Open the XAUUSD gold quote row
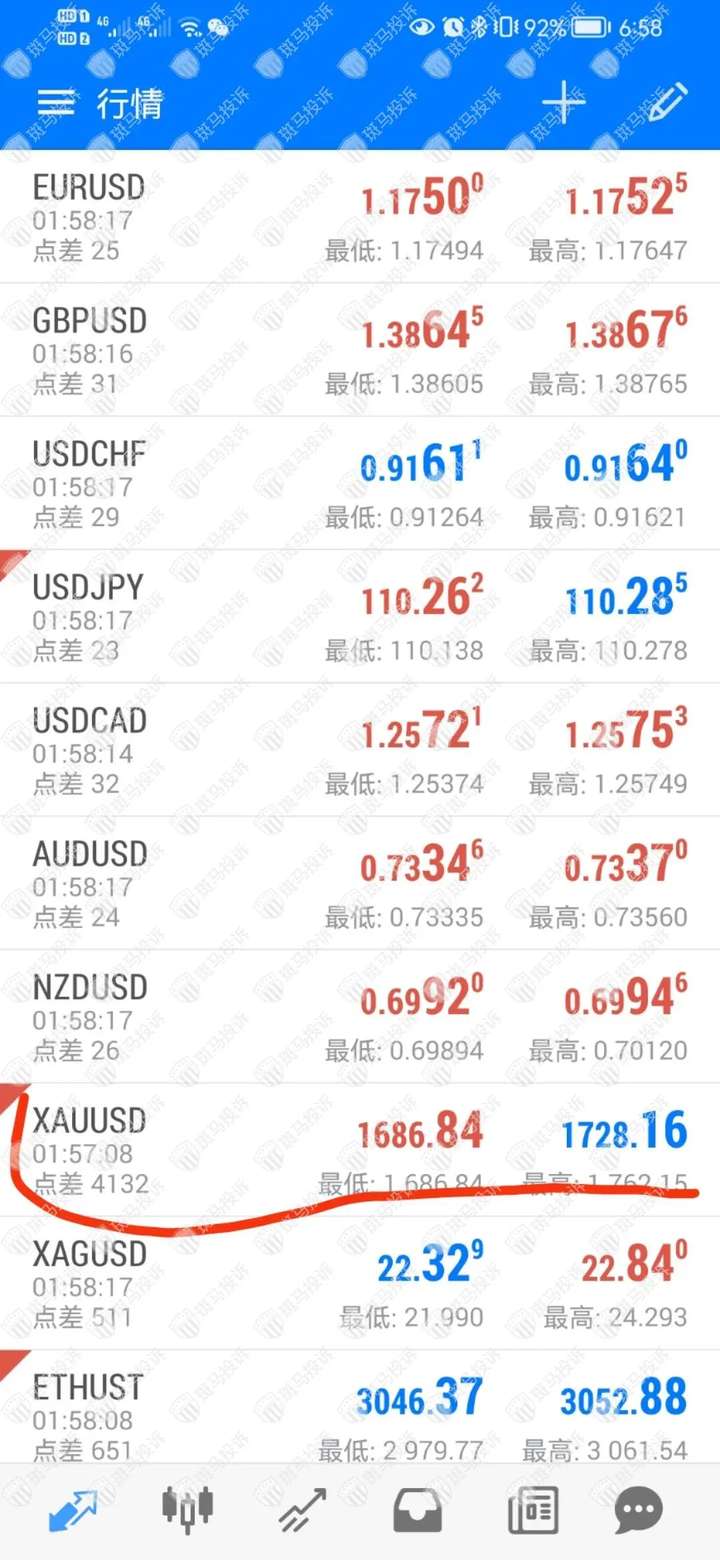This screenshot has height=1560, width=720. [x=360, y=1150]
